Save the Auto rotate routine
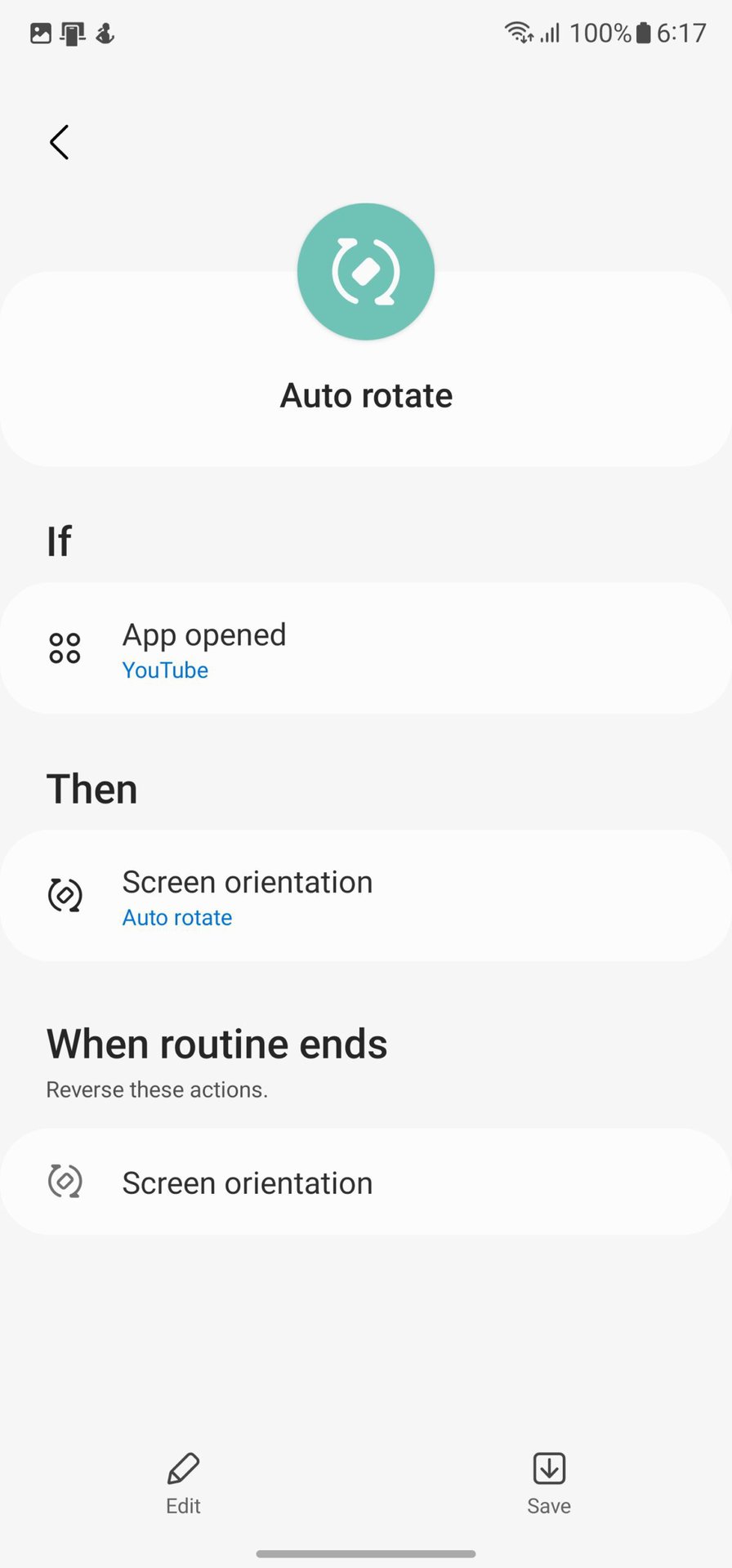 click(x=548, y=1483)
